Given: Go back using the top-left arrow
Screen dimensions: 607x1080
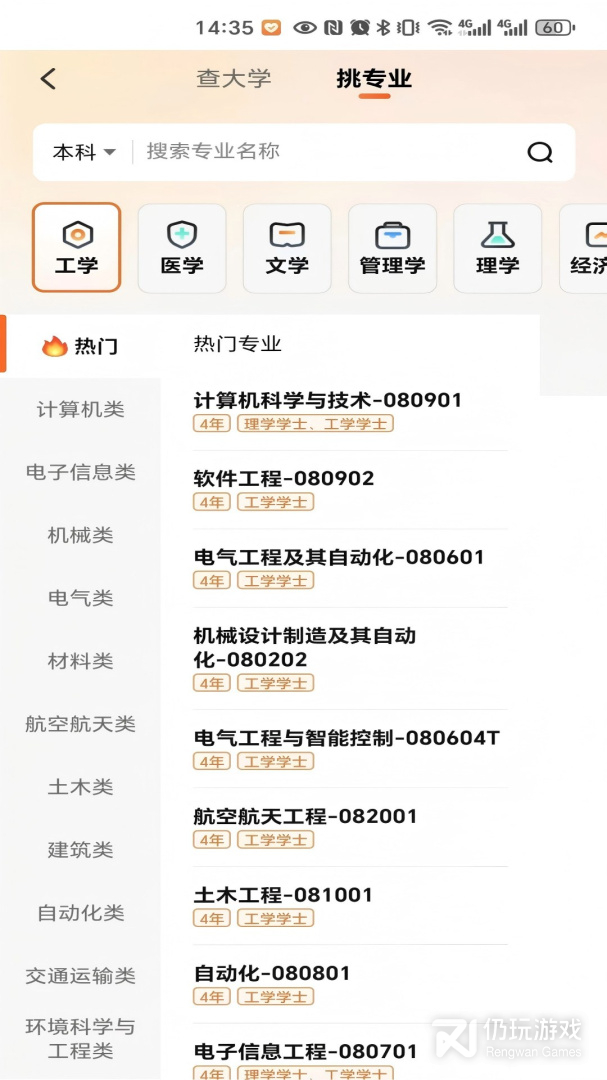Looking at the screenshot, I should 48,79.
